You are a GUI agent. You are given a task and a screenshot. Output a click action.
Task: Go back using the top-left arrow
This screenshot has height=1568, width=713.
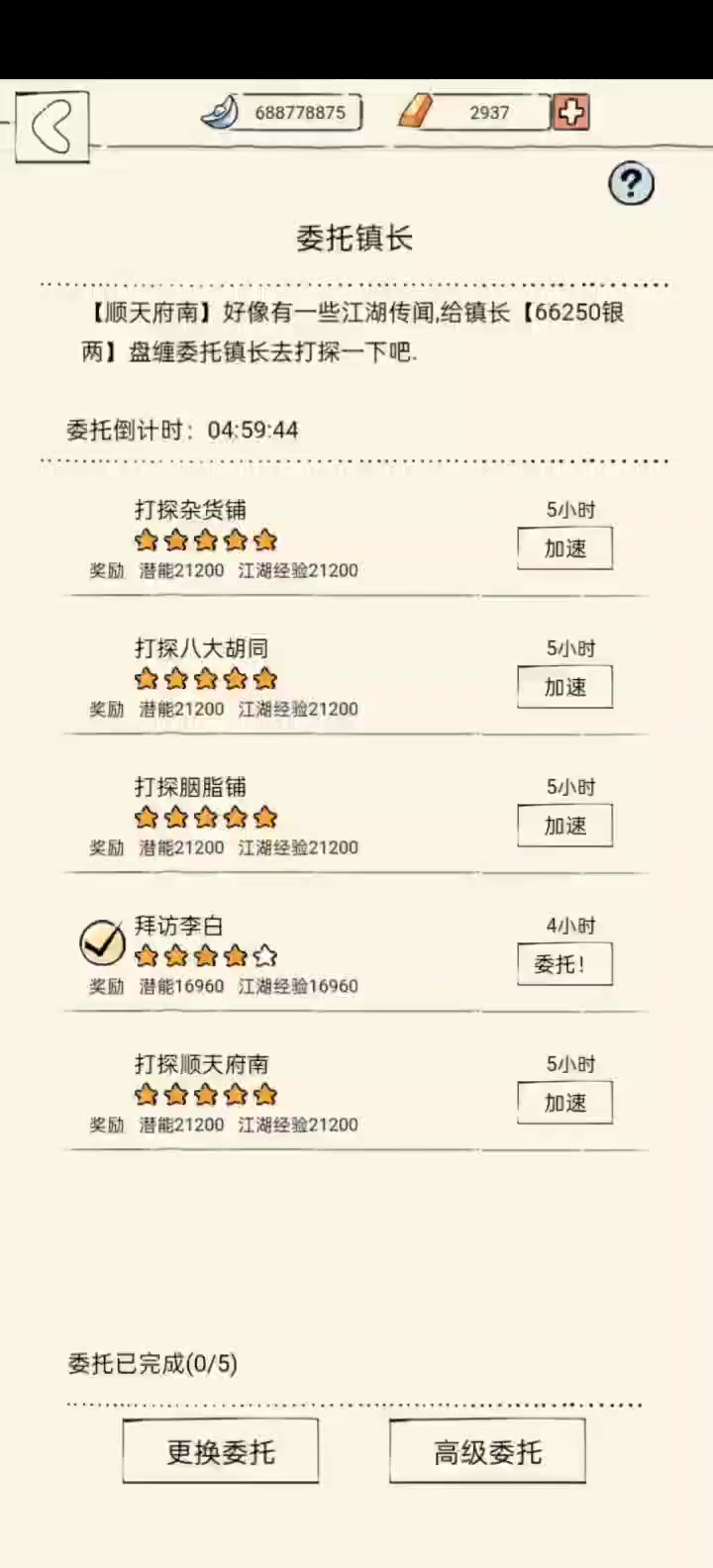coord(52,127)
